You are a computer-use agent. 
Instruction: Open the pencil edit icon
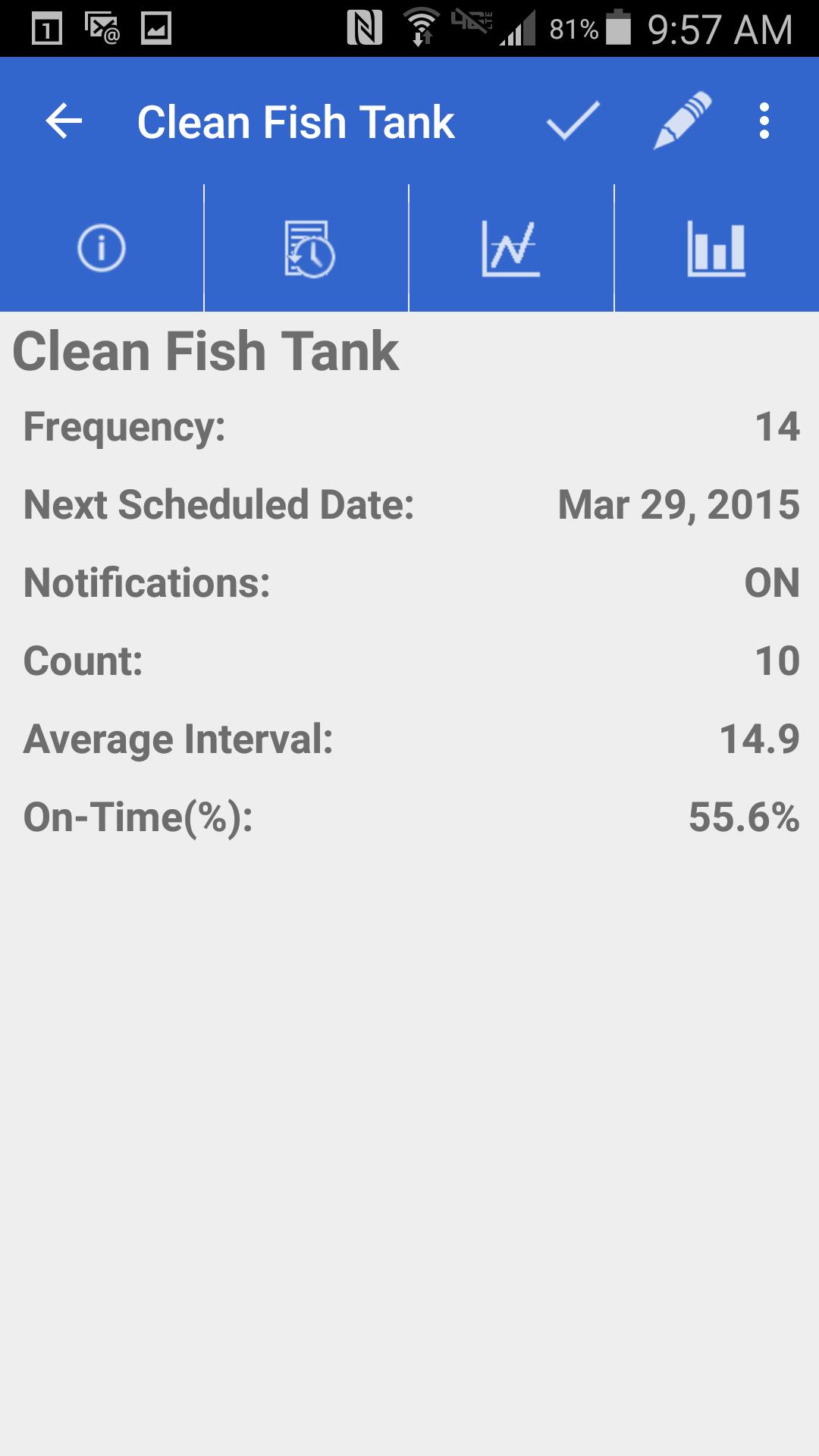click(x=682, y=120)
